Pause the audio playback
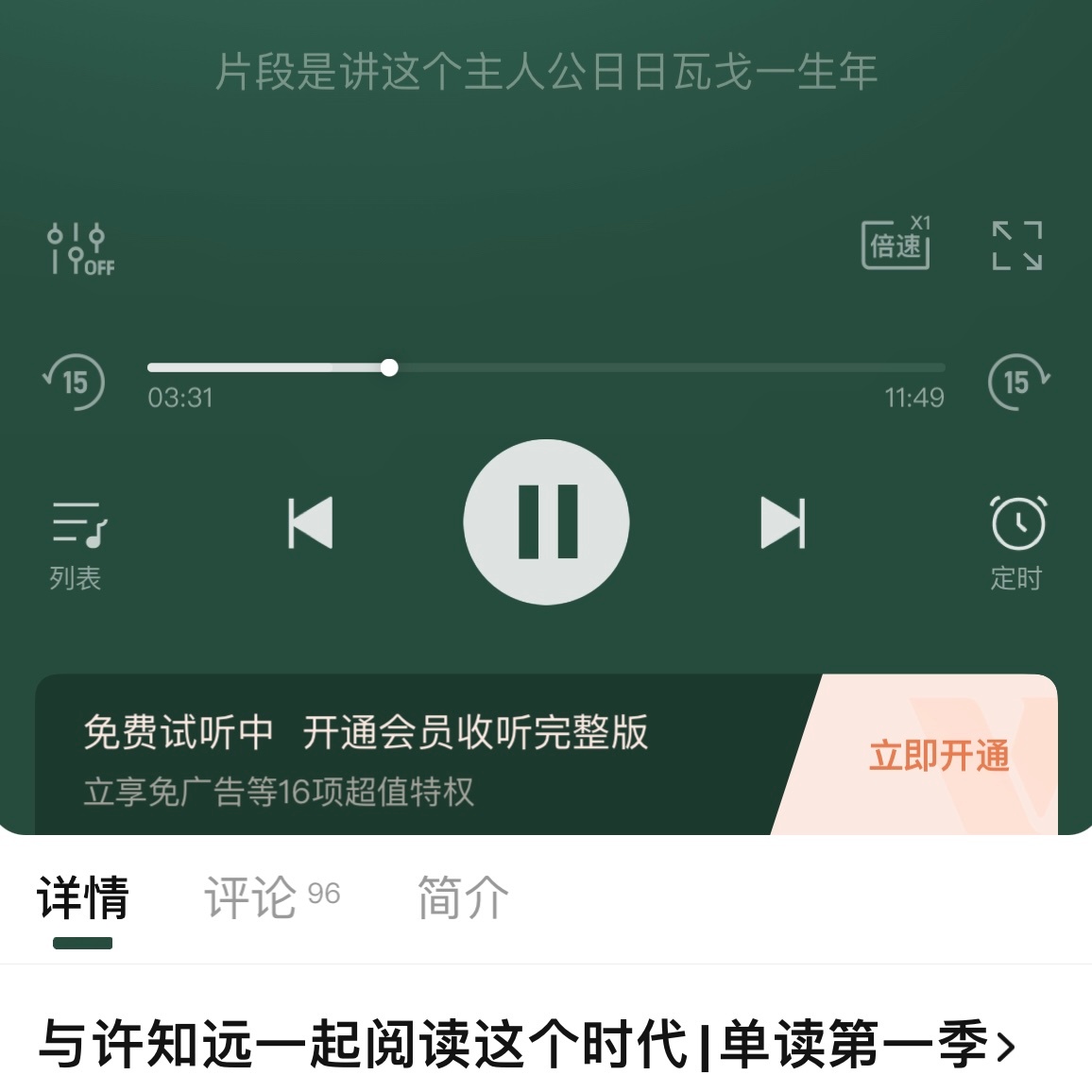 coord(546,522)
